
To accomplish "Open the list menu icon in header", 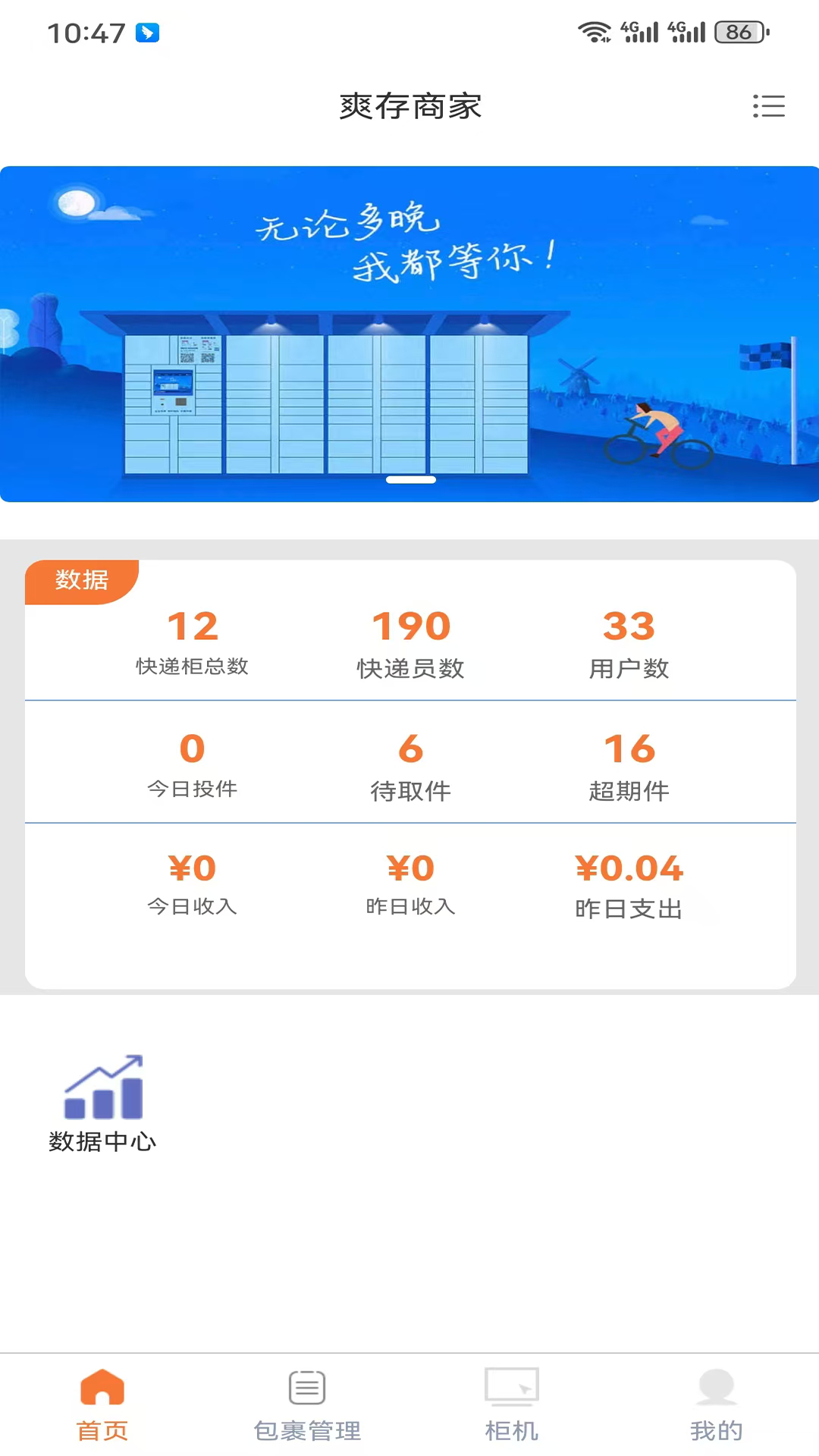I will pyautogui.click(x=768, y=106).
